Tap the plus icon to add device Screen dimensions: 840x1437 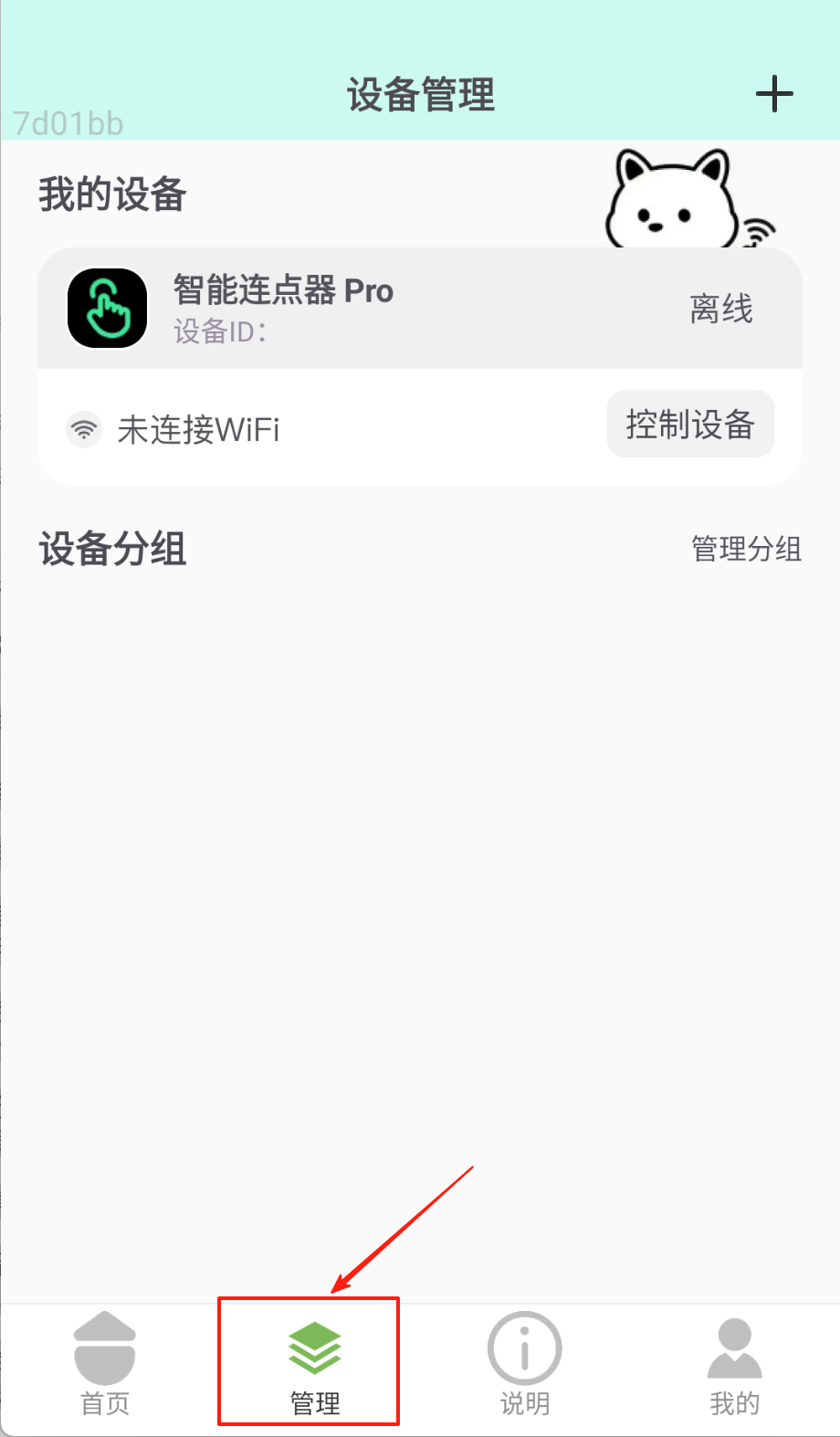[774, 94]
